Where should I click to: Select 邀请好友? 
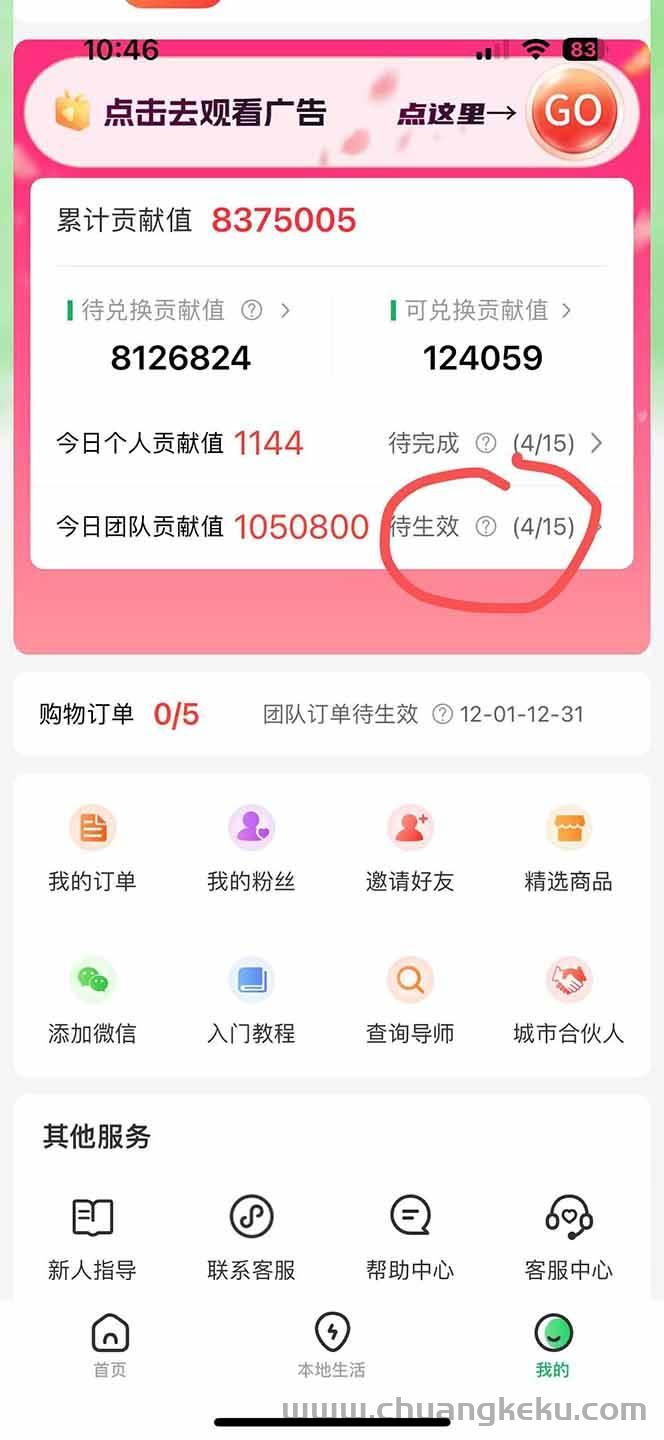[x=410, y=848]
